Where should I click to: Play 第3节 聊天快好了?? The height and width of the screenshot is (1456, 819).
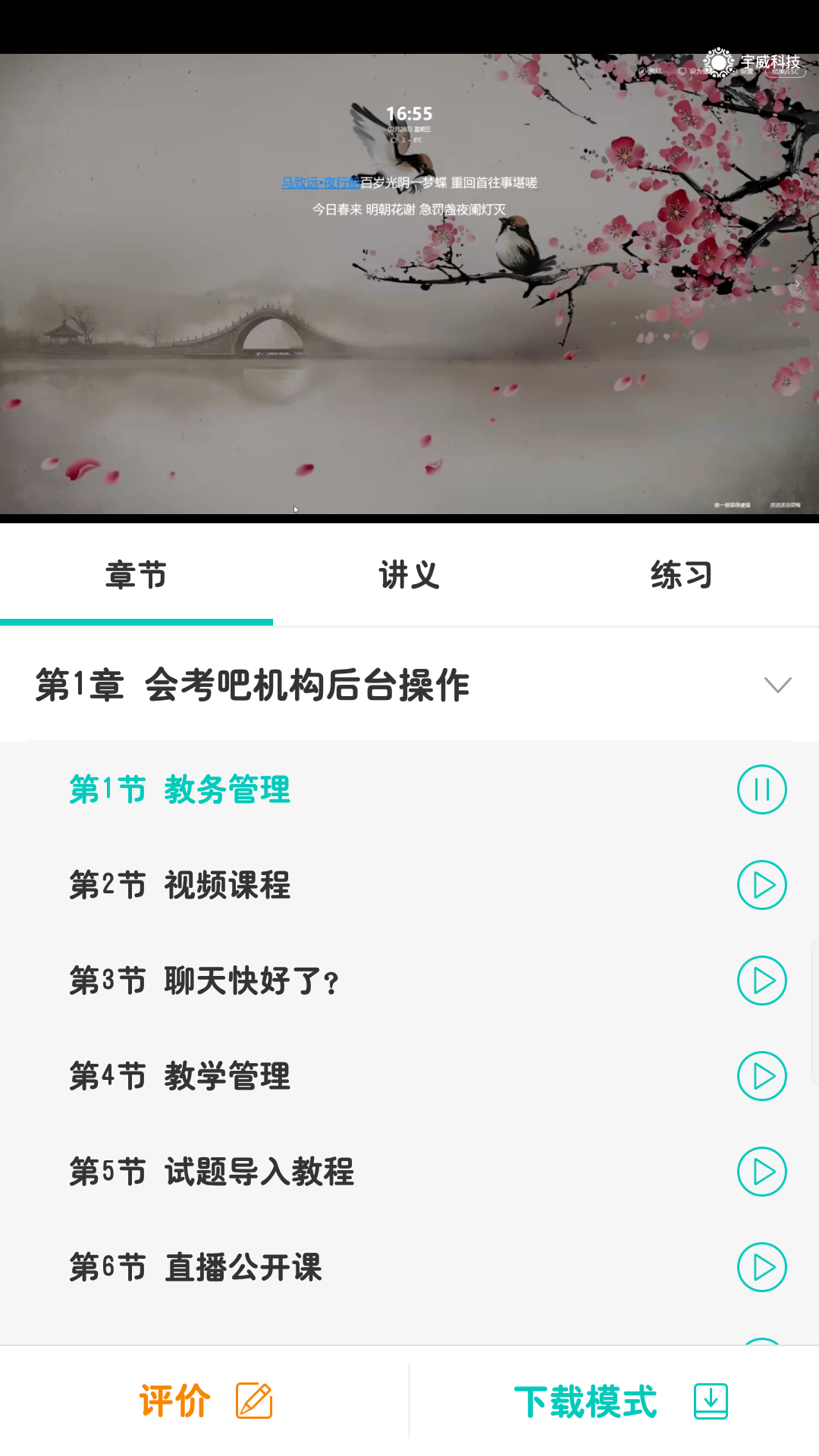761,981
